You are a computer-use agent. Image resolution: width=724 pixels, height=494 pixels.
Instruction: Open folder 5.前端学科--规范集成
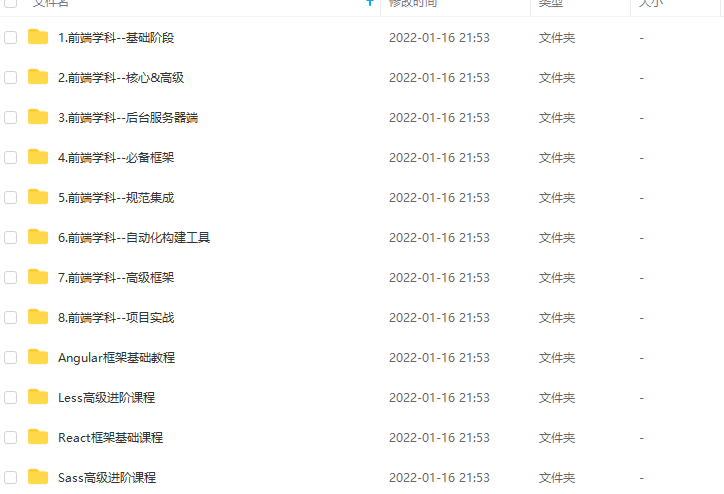116,198
